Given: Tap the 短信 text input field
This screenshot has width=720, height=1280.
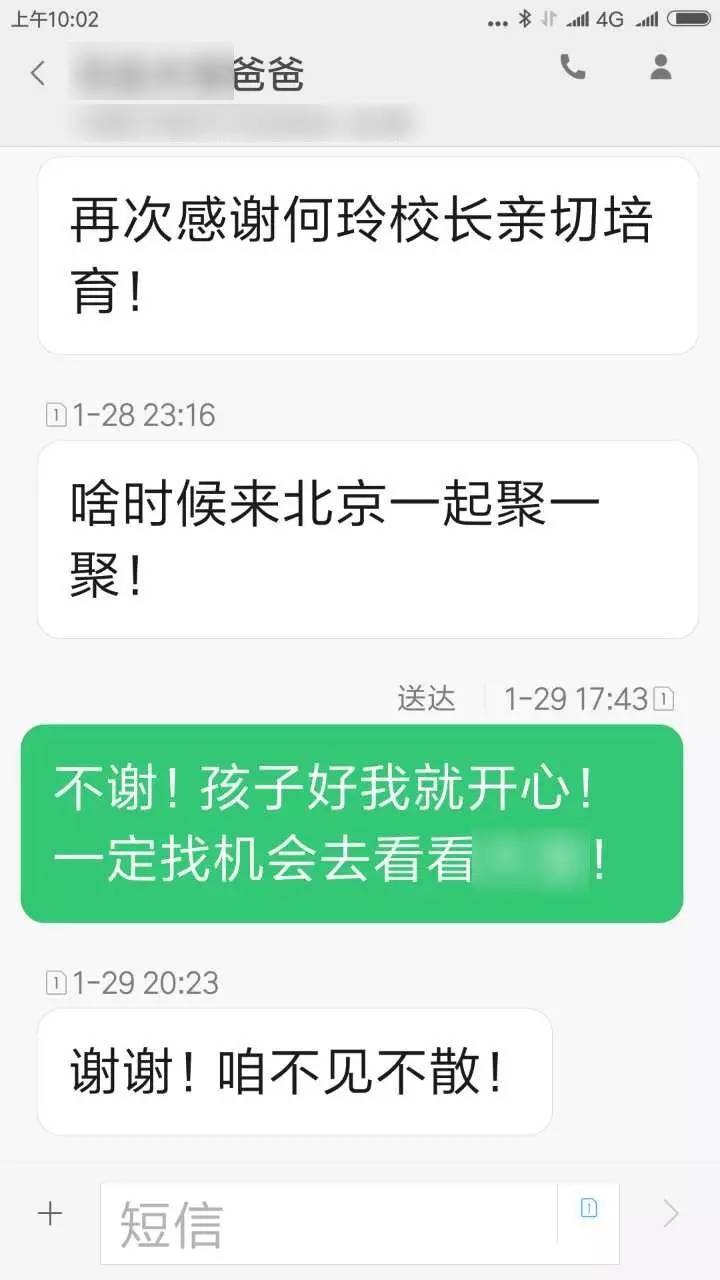Looking at the screenshot, I should tap(329, 1224).
